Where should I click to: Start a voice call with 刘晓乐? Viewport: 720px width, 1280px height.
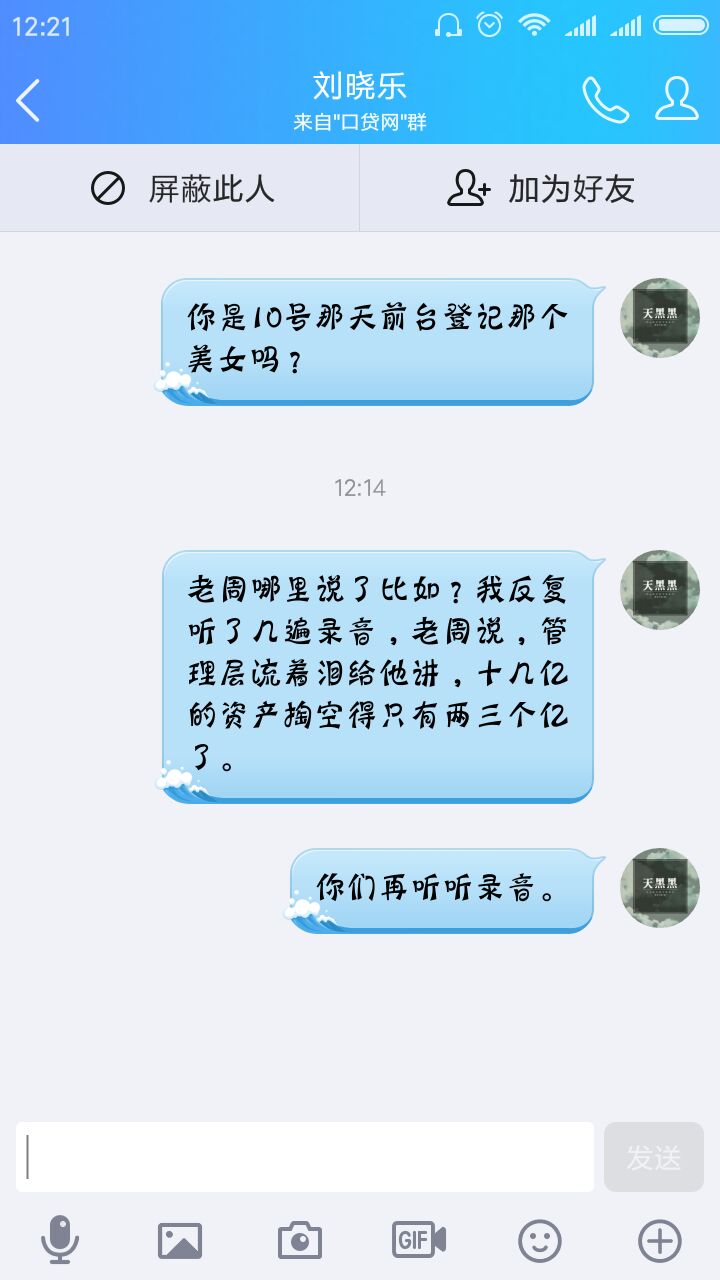click(x=605, y=100)
